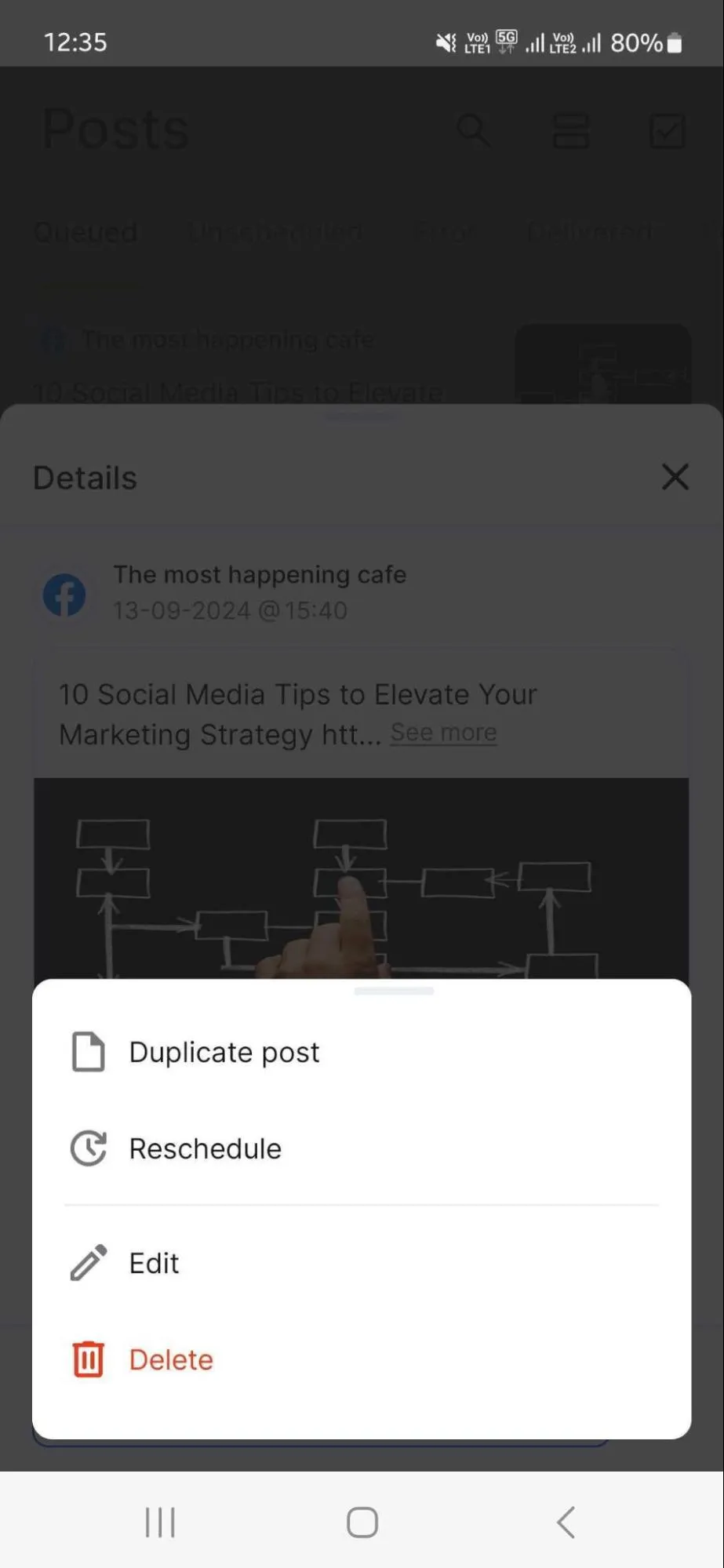
Task: Open Edit for this post
Action: point(154,1263)
